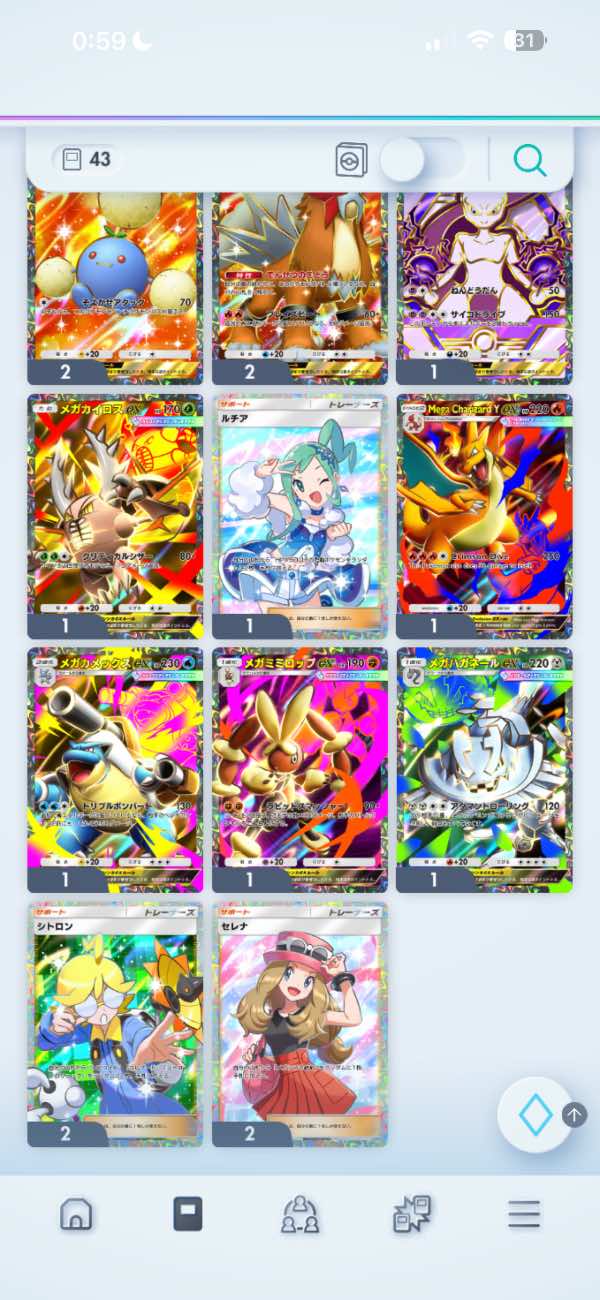Viewport: 600px width, 1300px height.
Task: View the ルチア supporter card
Action: tap(299, 516)
